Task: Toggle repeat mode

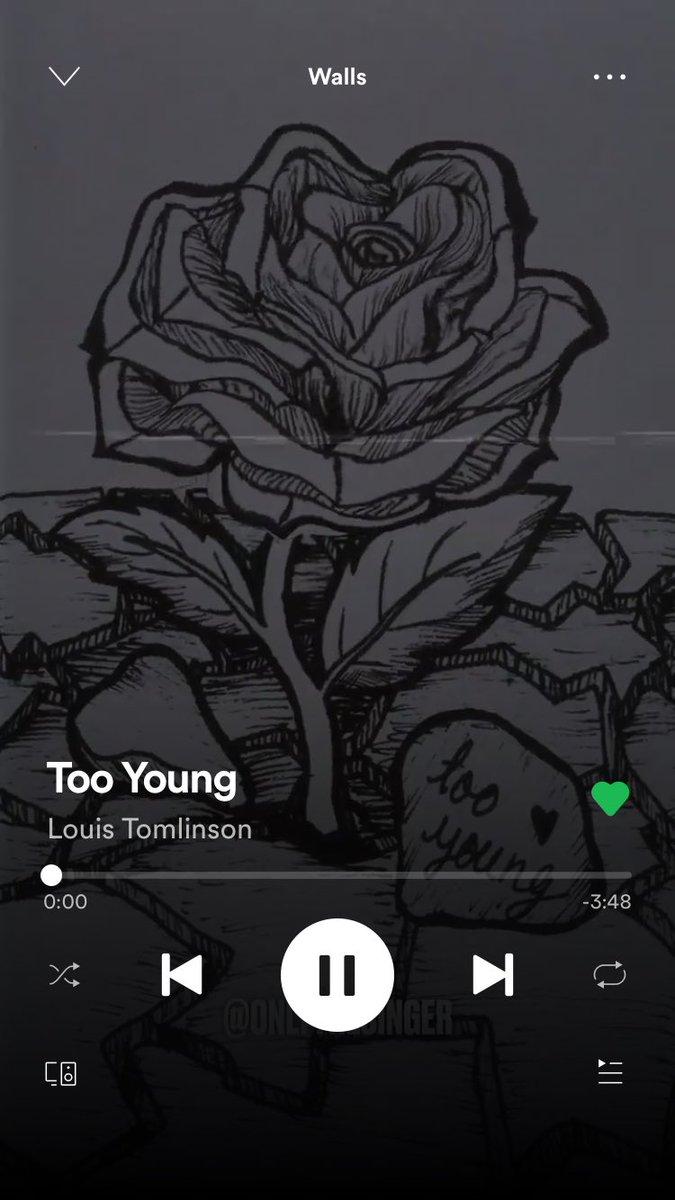Action: (x=609, y=975)
